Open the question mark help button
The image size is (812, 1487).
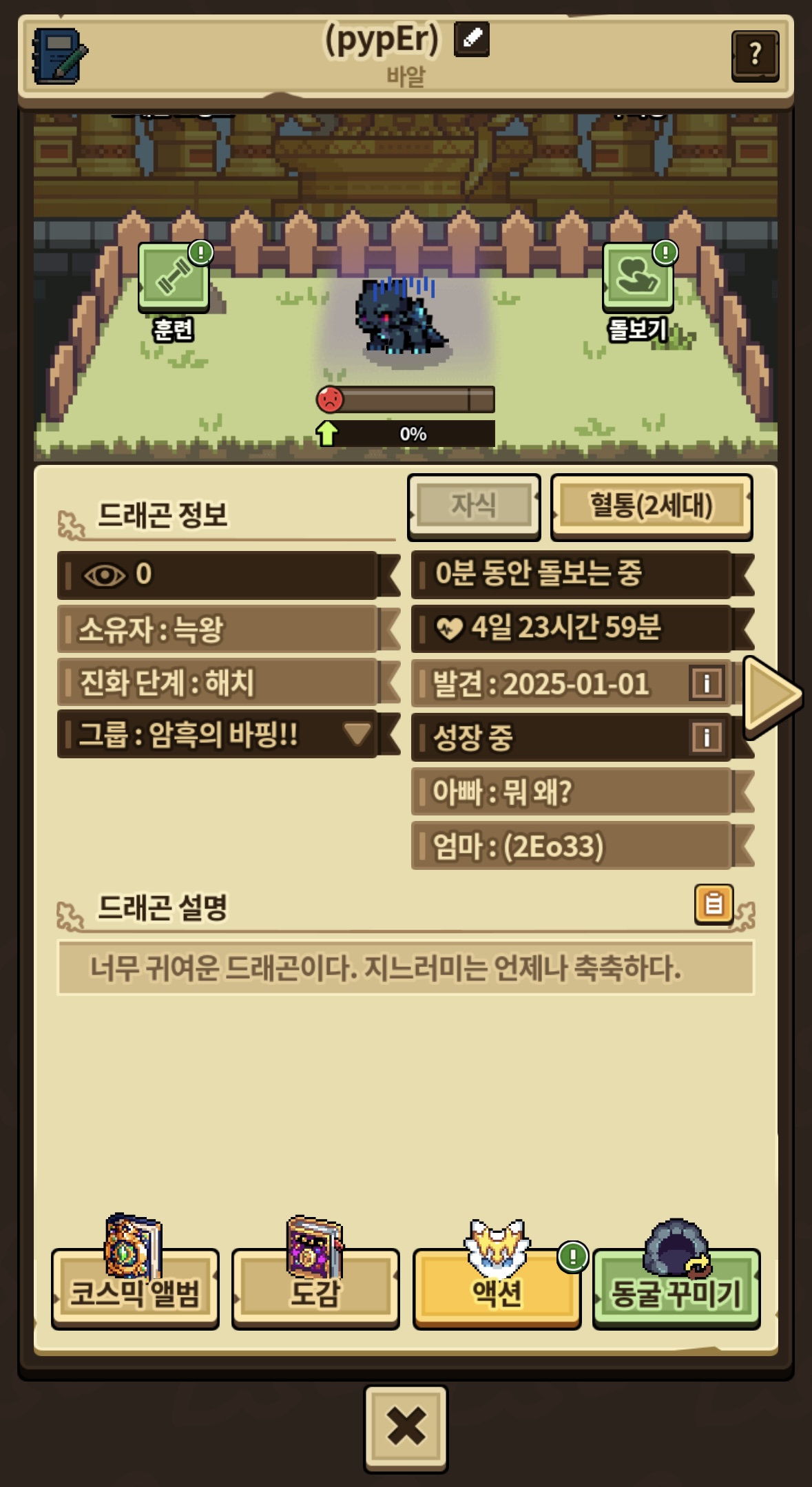(755, 55)
